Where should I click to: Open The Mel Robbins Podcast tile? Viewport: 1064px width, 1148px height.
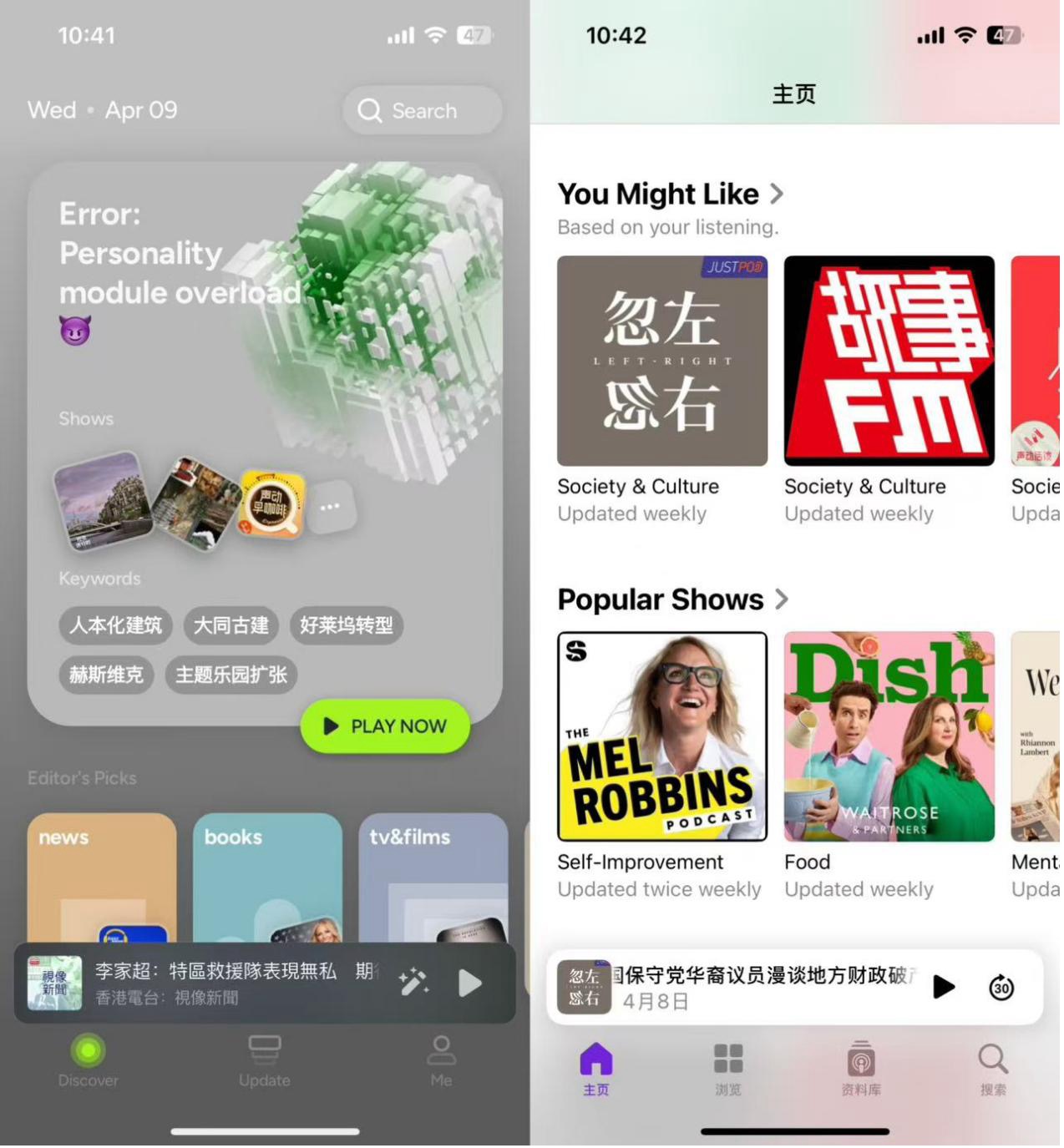point(662,736)
